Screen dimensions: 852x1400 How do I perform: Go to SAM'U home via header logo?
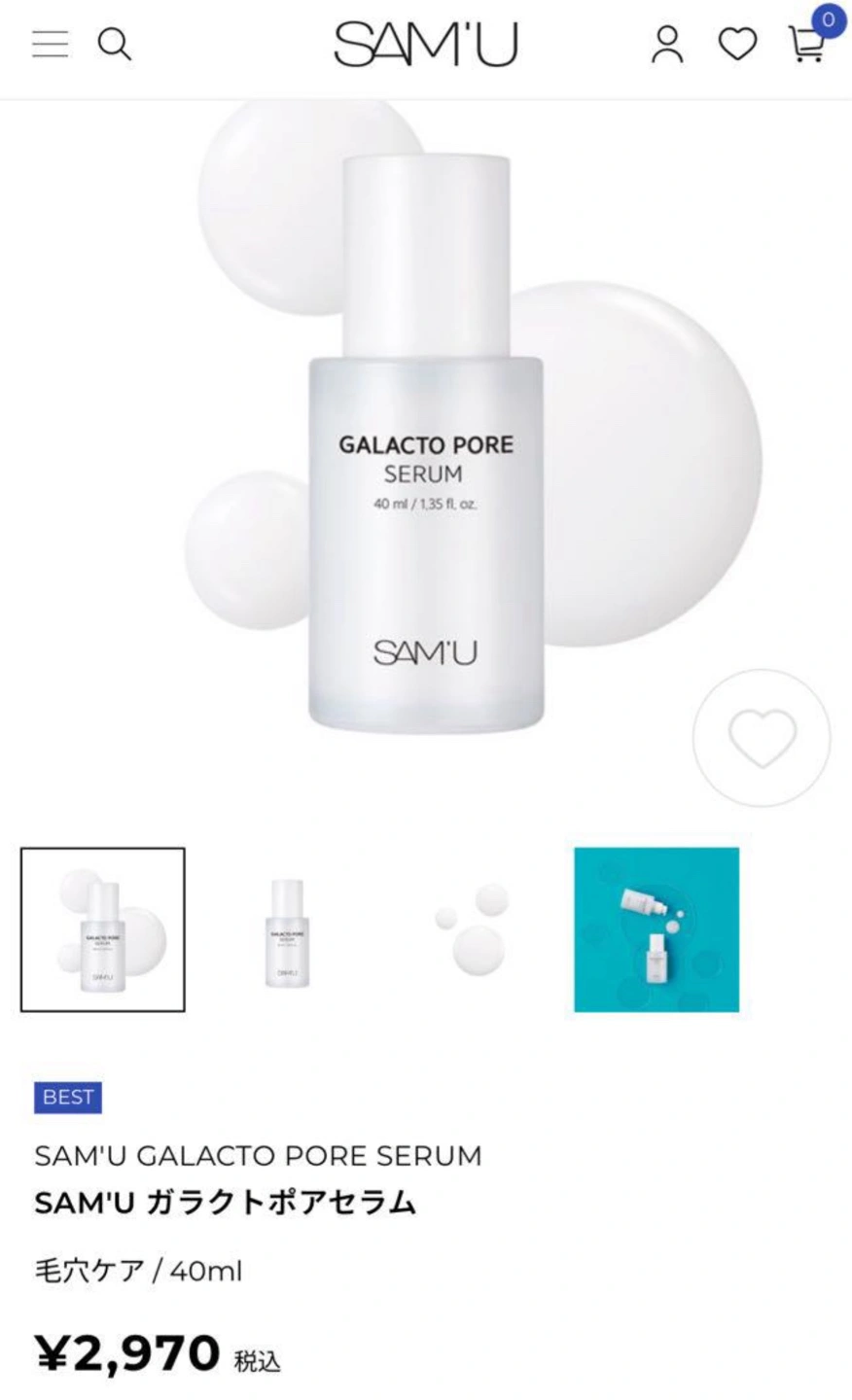[425, 45]
